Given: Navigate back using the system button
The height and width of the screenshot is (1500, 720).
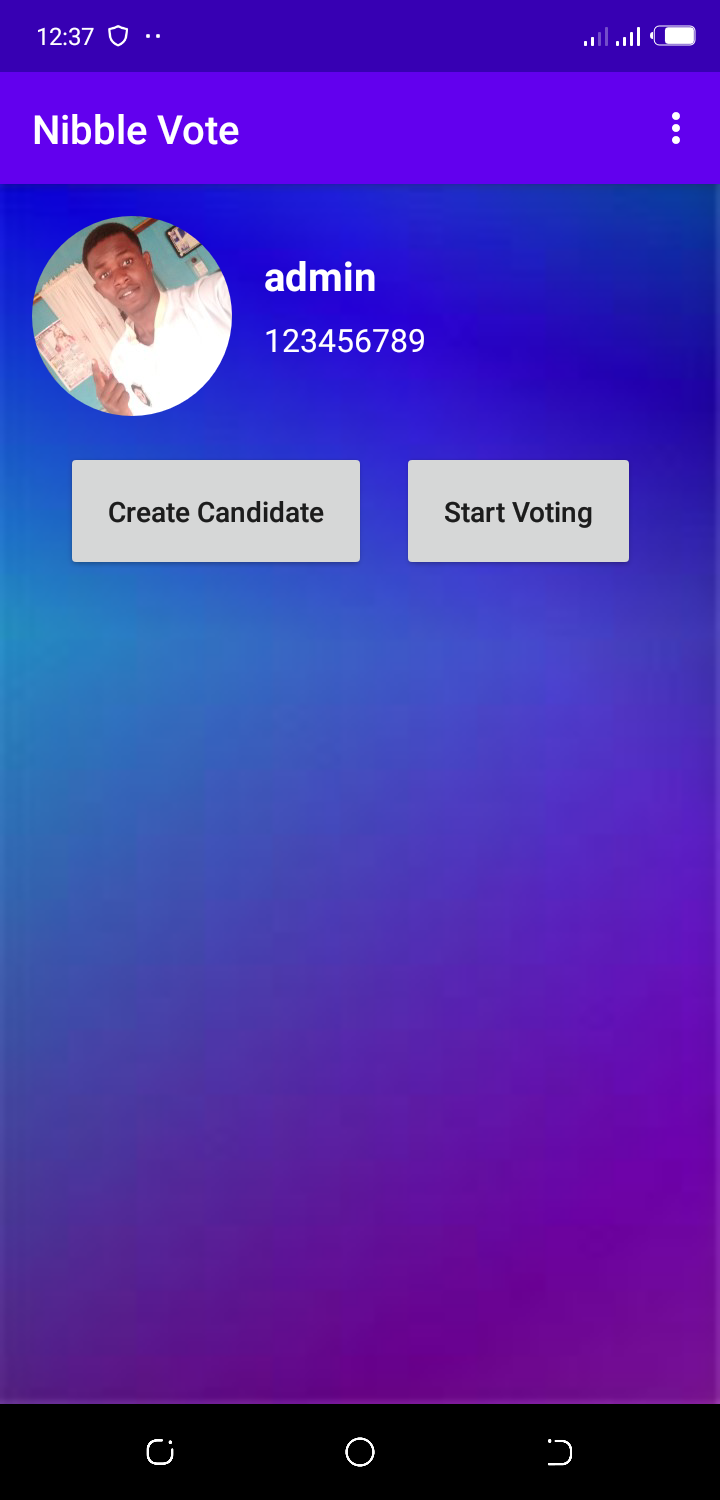Looking at the screenshot, I should pyautogui.click(x=560, y=1452).
